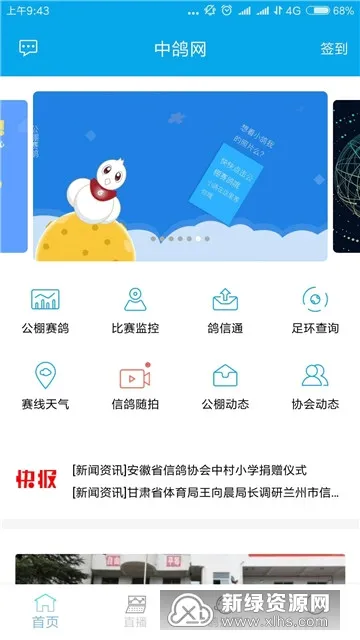Open 足环查询

pyautogui.click(x=315, y=311)
